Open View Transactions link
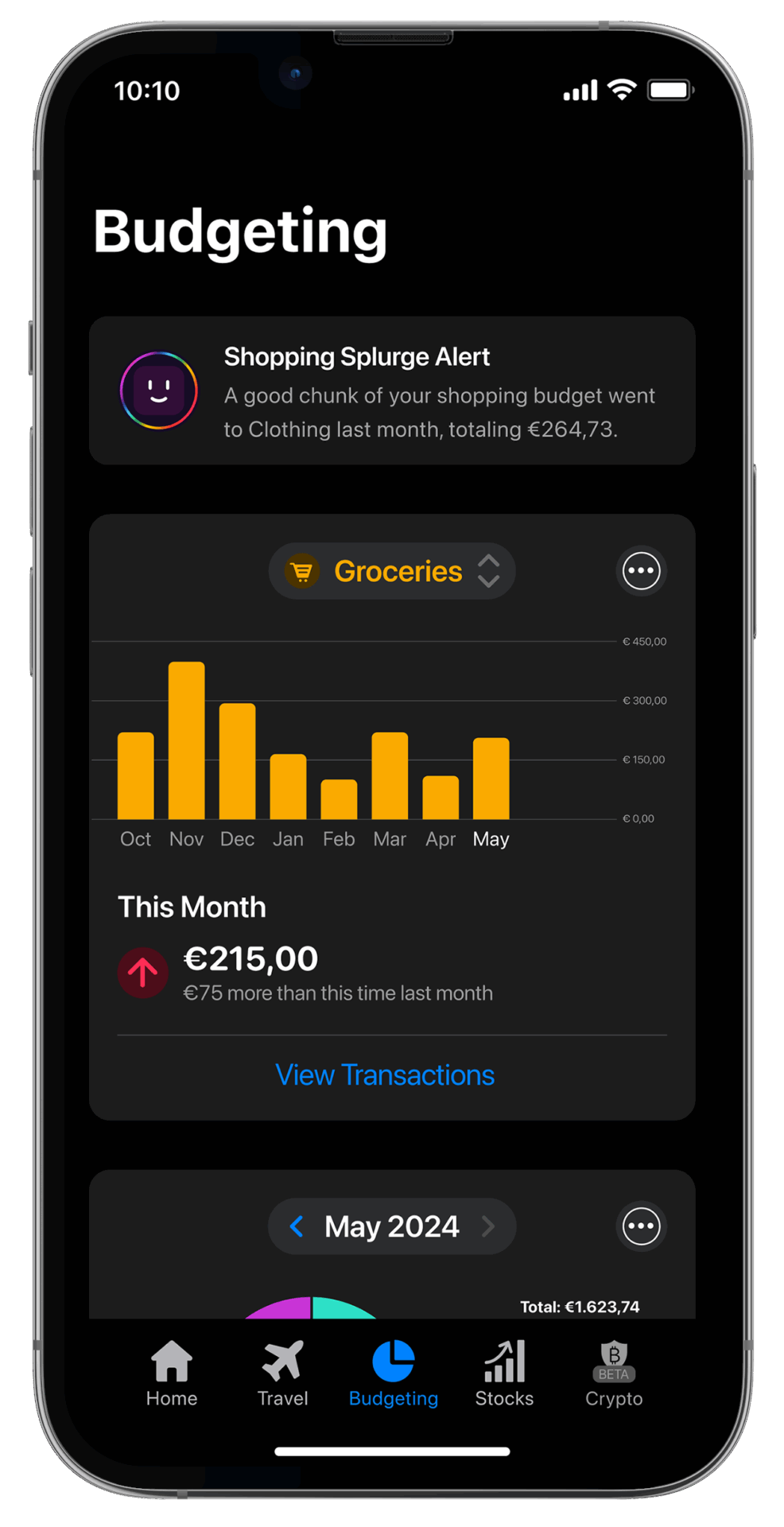 pyautogui.click(x=385, y=1075)
